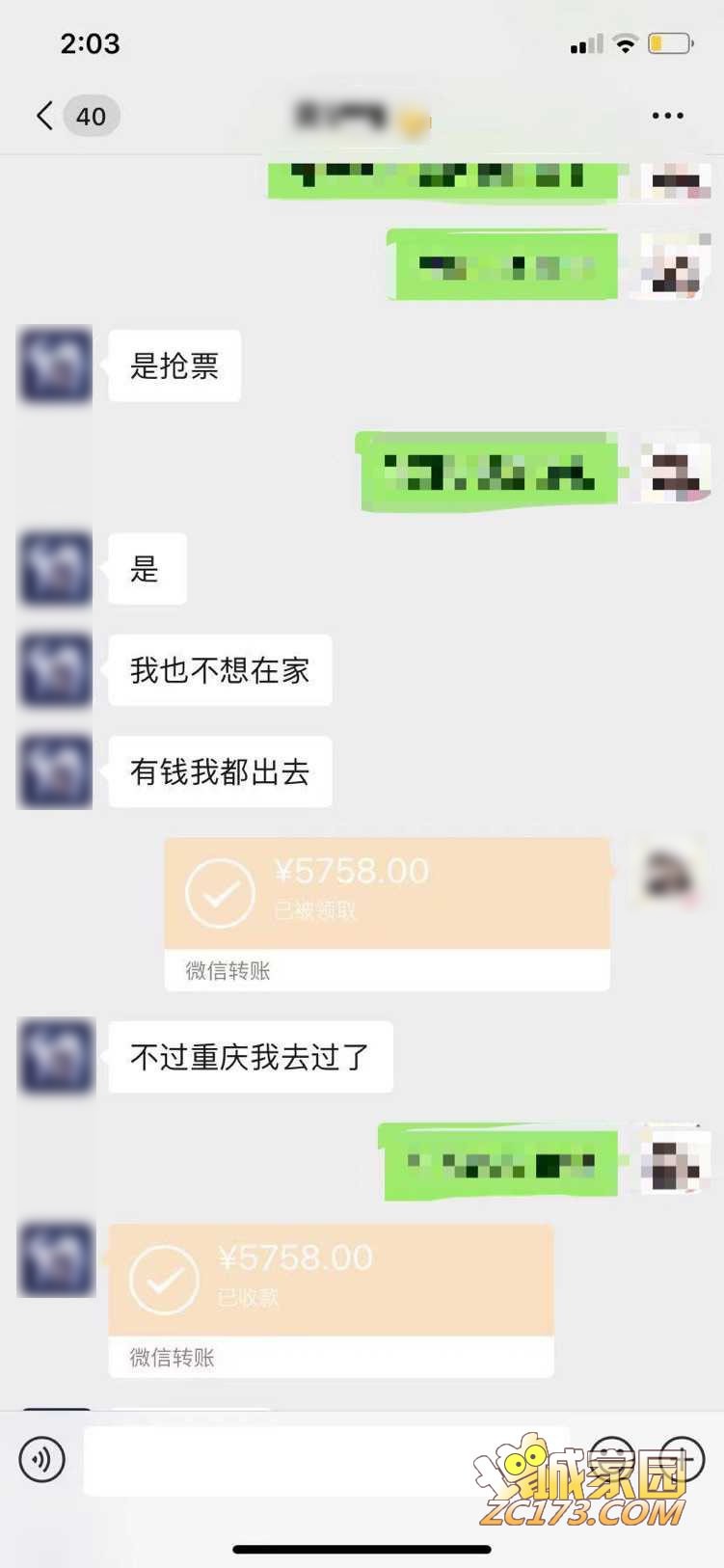The height and width of the screenshot is (1568, 724).
Task: Open contact avatar beside 不过重庆我去过了
Action: coord(56,1057)
